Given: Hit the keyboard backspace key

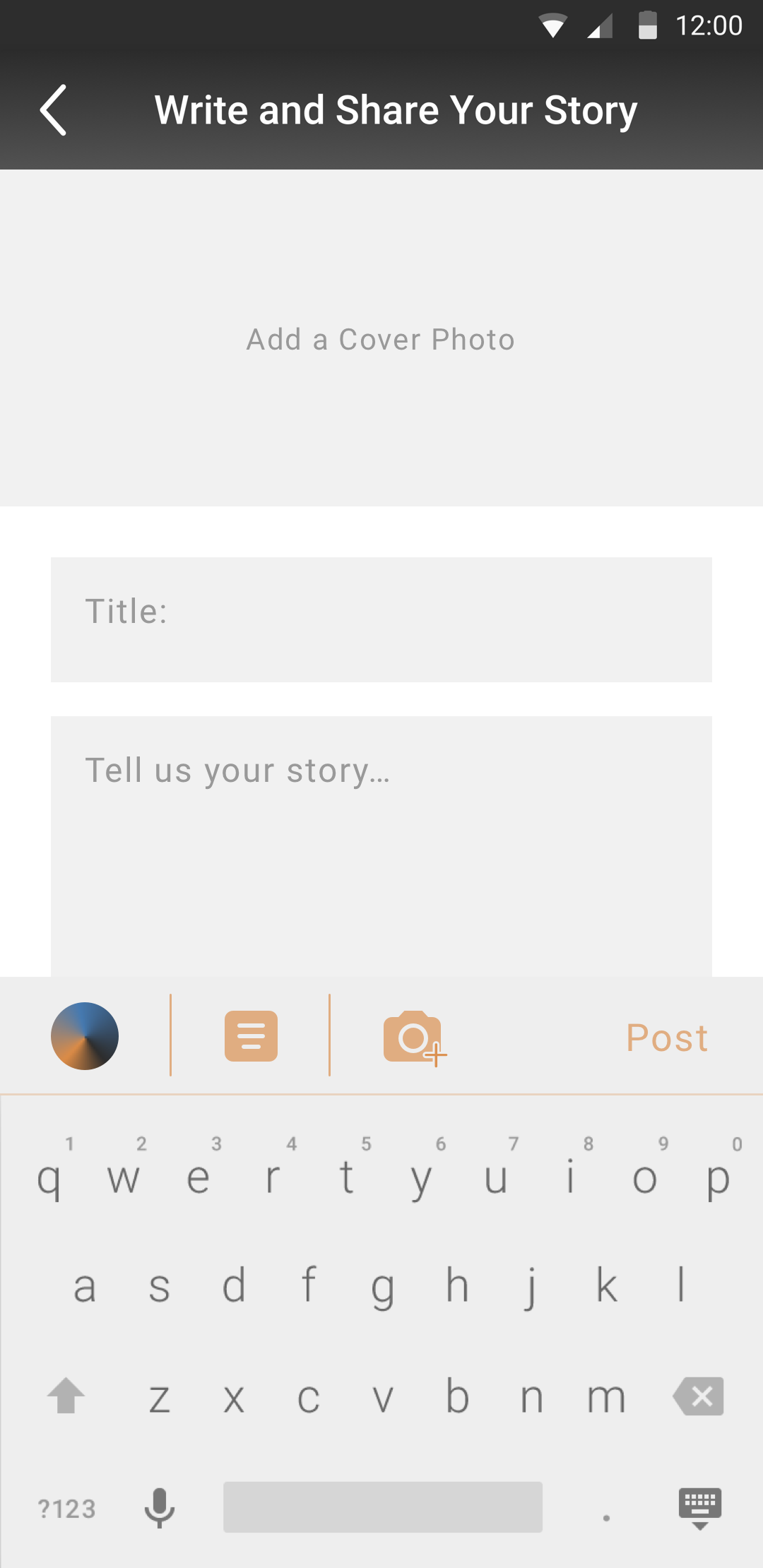Looking at the screenshot, I should 699,1396.
